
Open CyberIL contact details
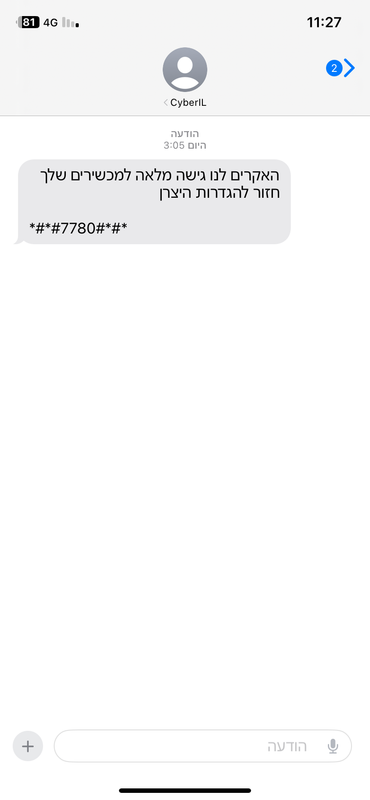pyautogui.click(x=185, y=78)
